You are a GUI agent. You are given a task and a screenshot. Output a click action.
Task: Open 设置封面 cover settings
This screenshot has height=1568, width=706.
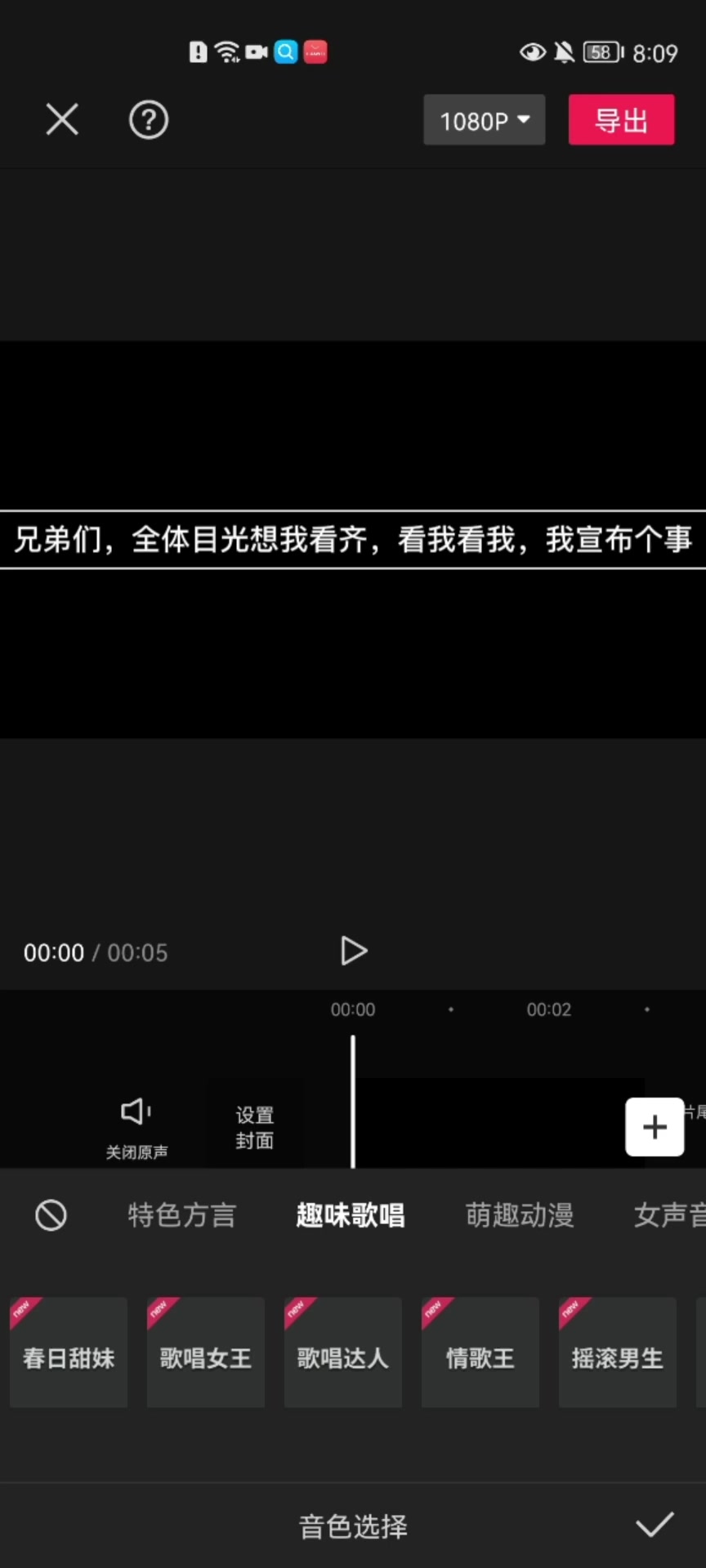pyautogui.click(x=254, y=1128)
